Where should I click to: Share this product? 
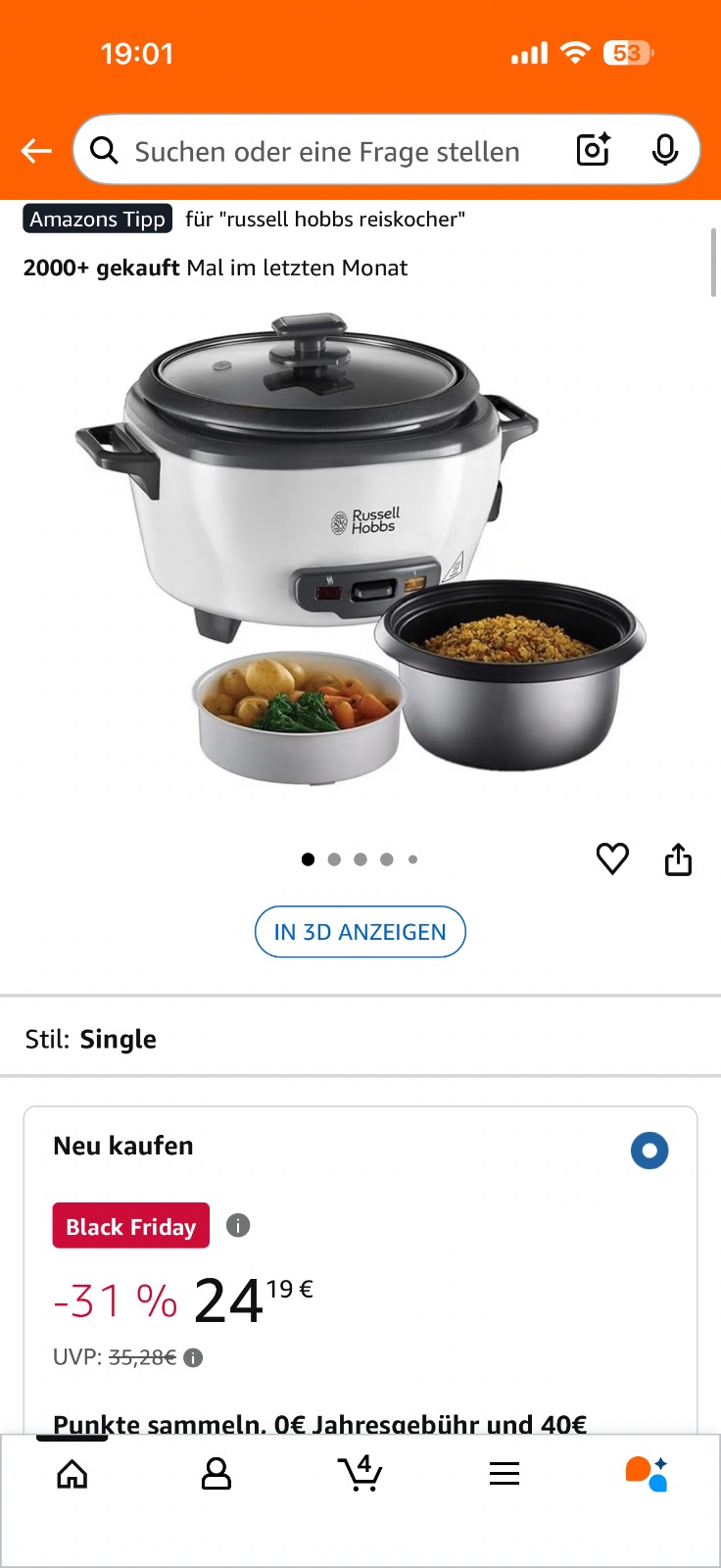[x=678, y=859]
